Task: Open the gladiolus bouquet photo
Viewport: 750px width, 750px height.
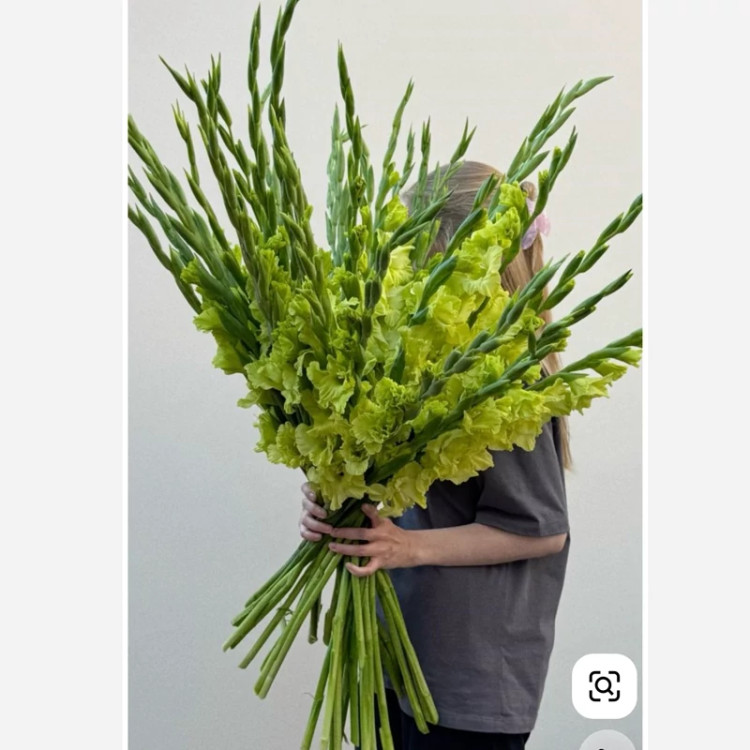Action: click(385, 360)
